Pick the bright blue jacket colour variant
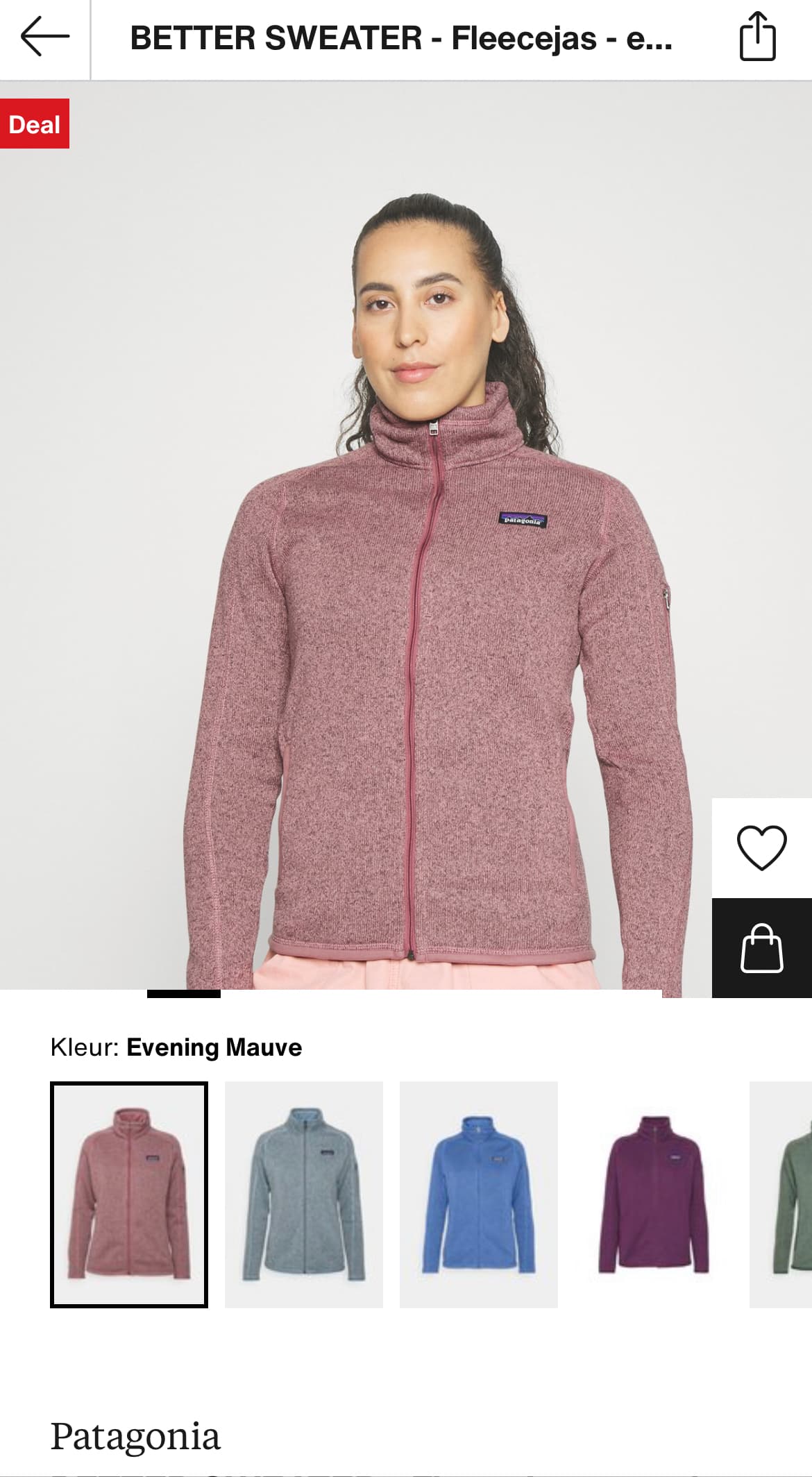The height and width of the screenshot is (1477, 812). tap(479, 1195)
